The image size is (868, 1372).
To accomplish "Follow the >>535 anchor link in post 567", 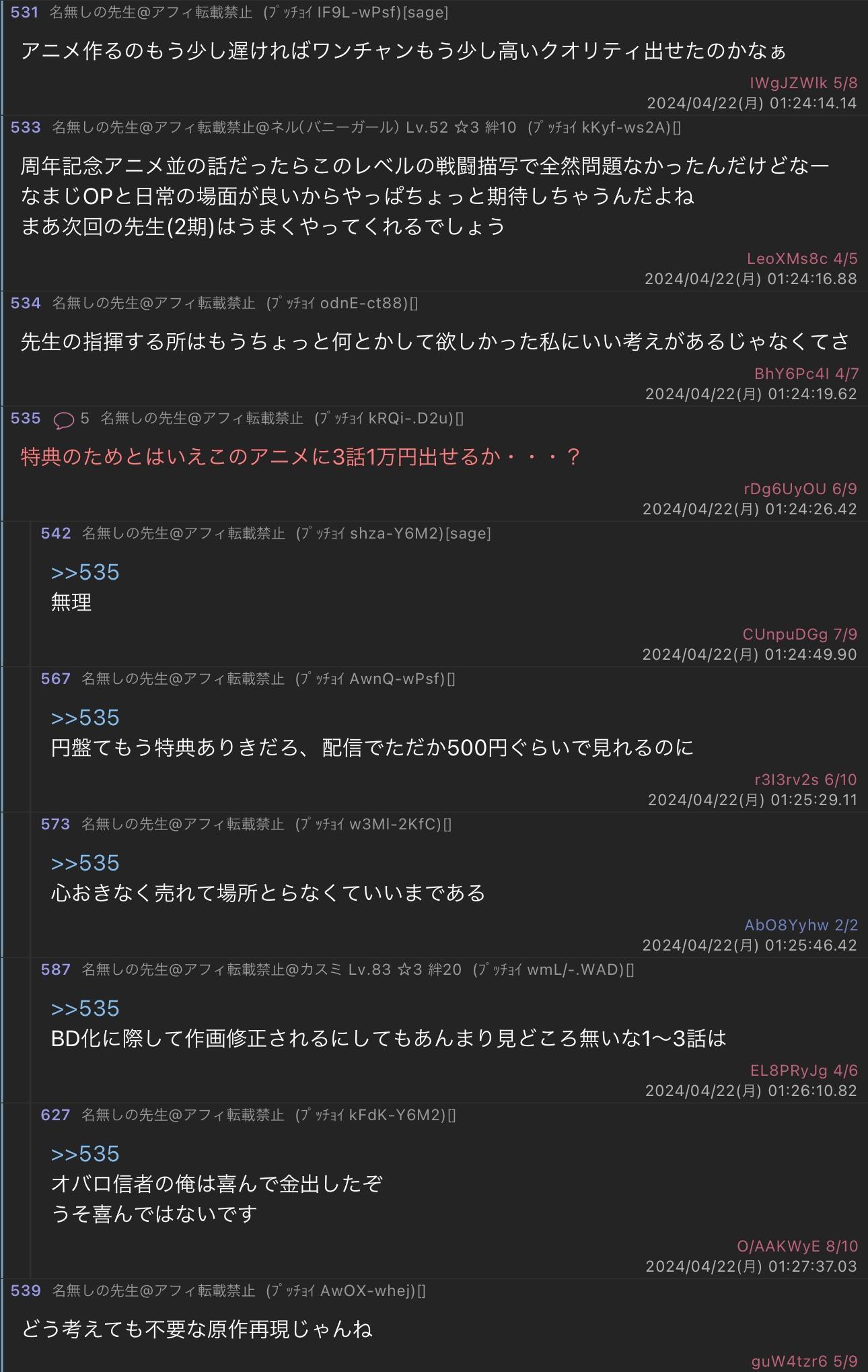I will tap(85, 718).
